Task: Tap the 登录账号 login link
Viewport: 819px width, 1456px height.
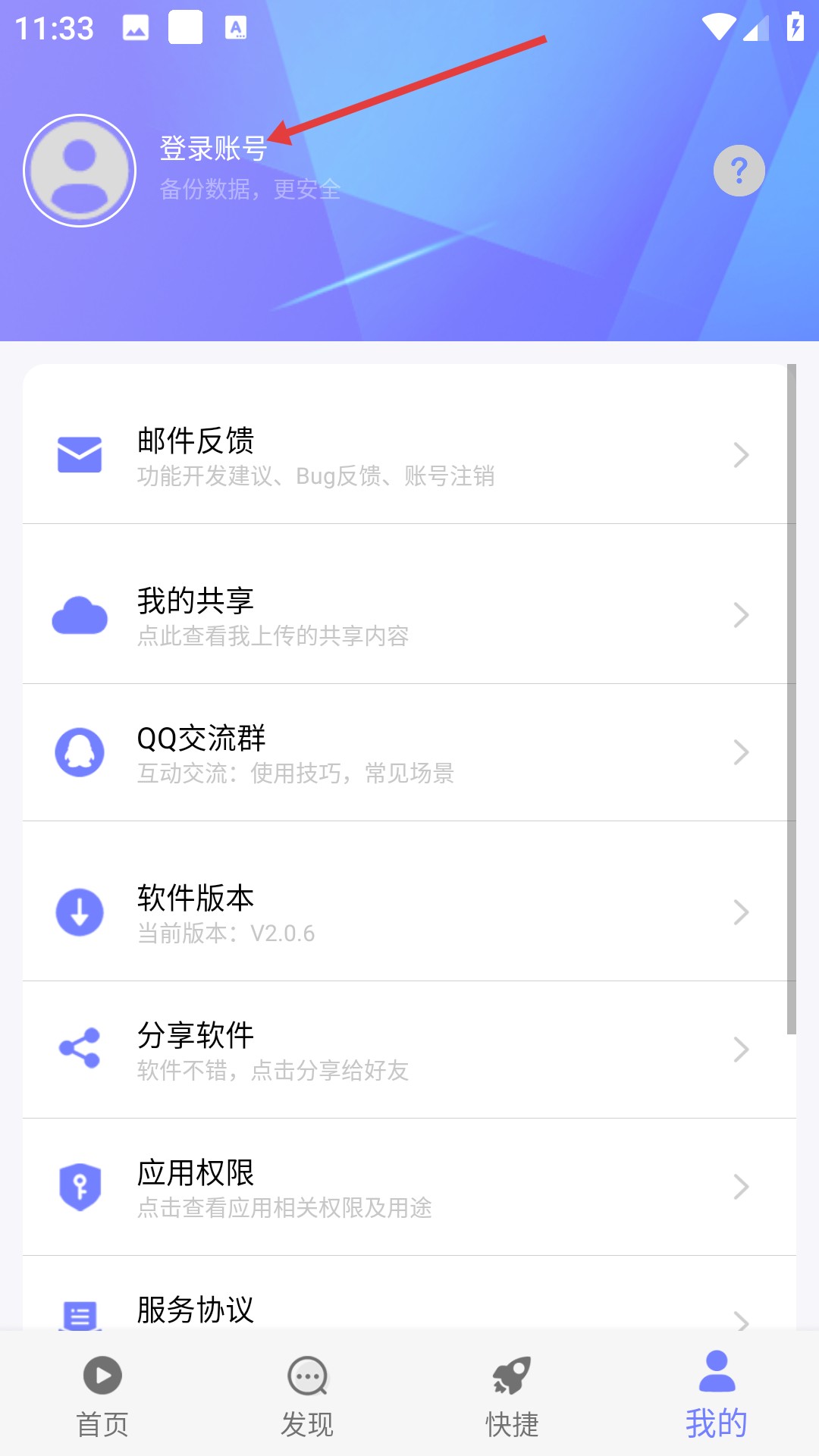Action: tap(213, 149)
